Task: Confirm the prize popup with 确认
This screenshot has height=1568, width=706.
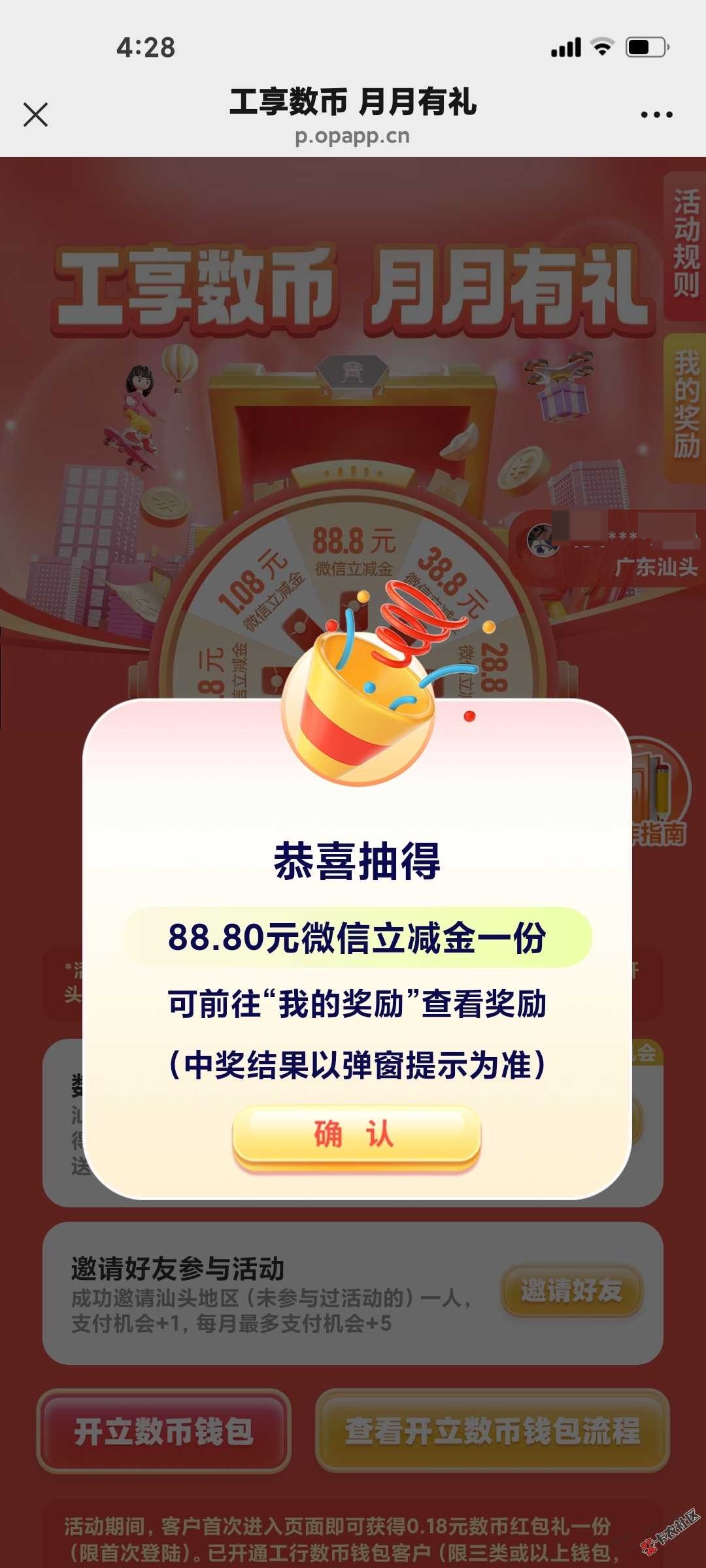Action: click(356, 1135)
